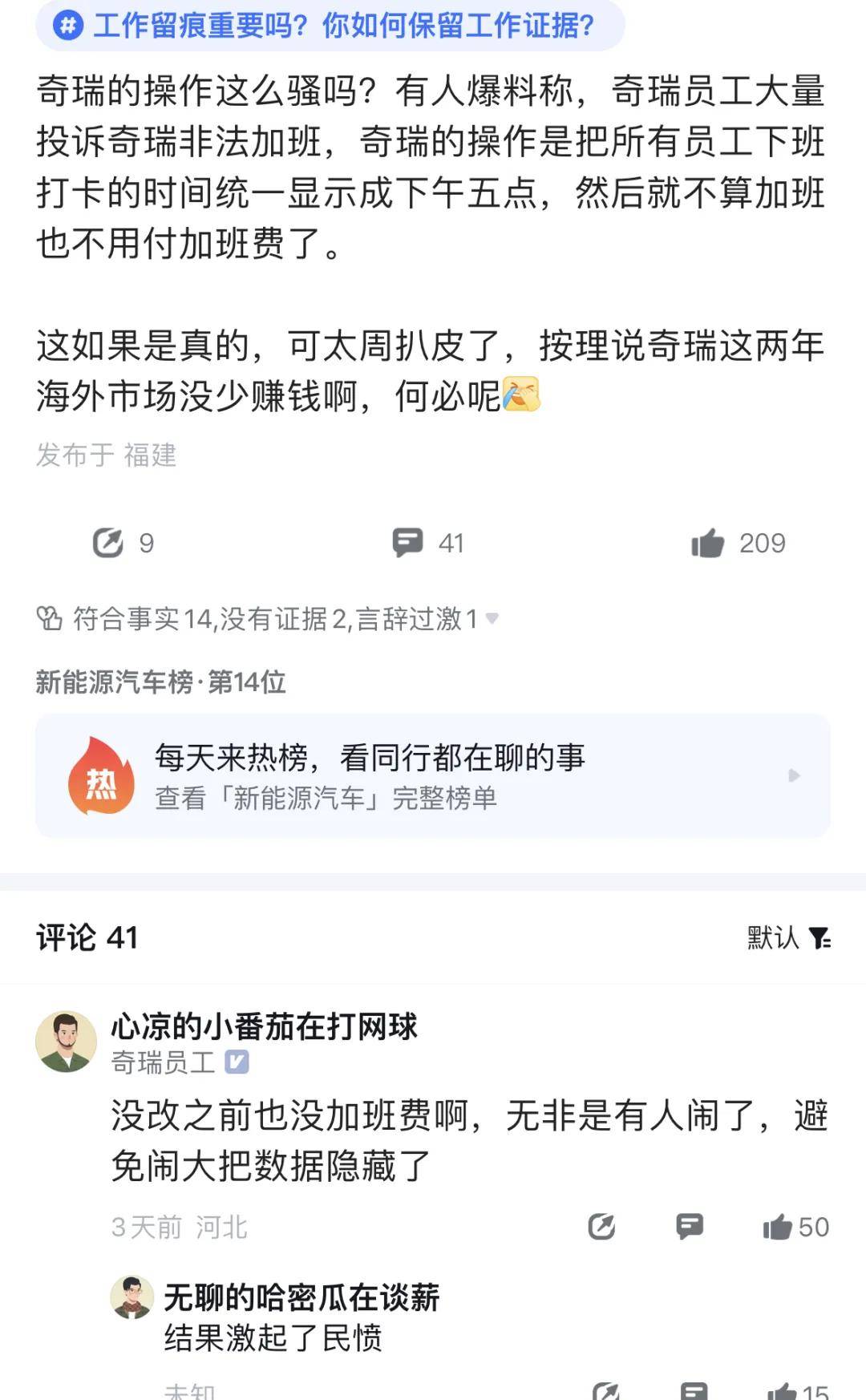Open the 默认 comment sorting selector
The image size is (866, 1400).
coord(773,937)
